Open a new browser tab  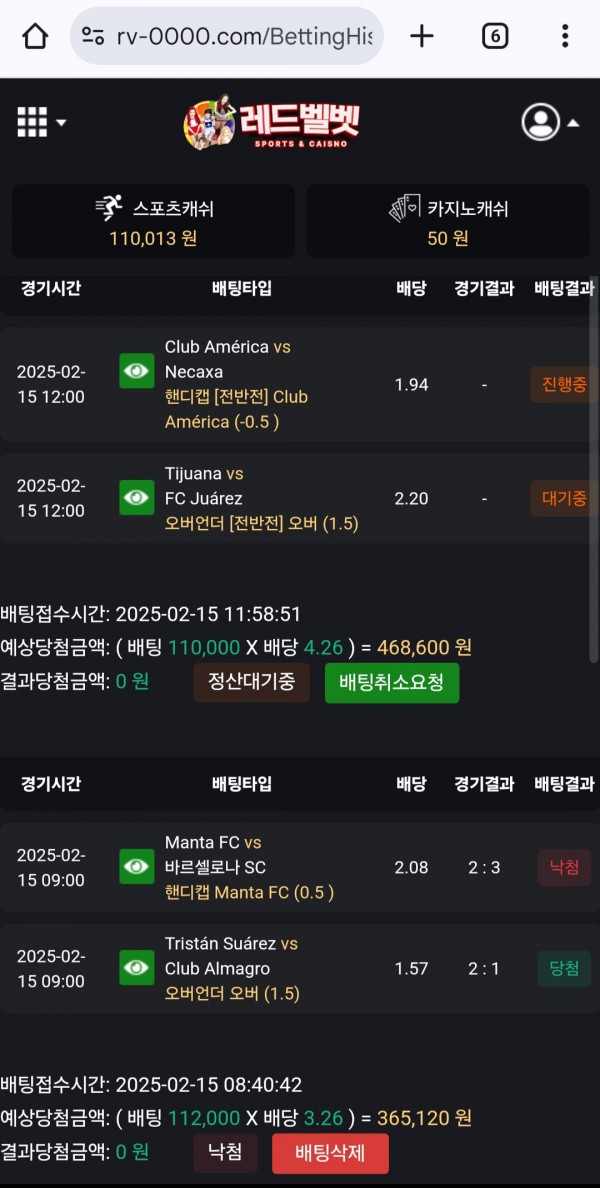coord(422,37)
